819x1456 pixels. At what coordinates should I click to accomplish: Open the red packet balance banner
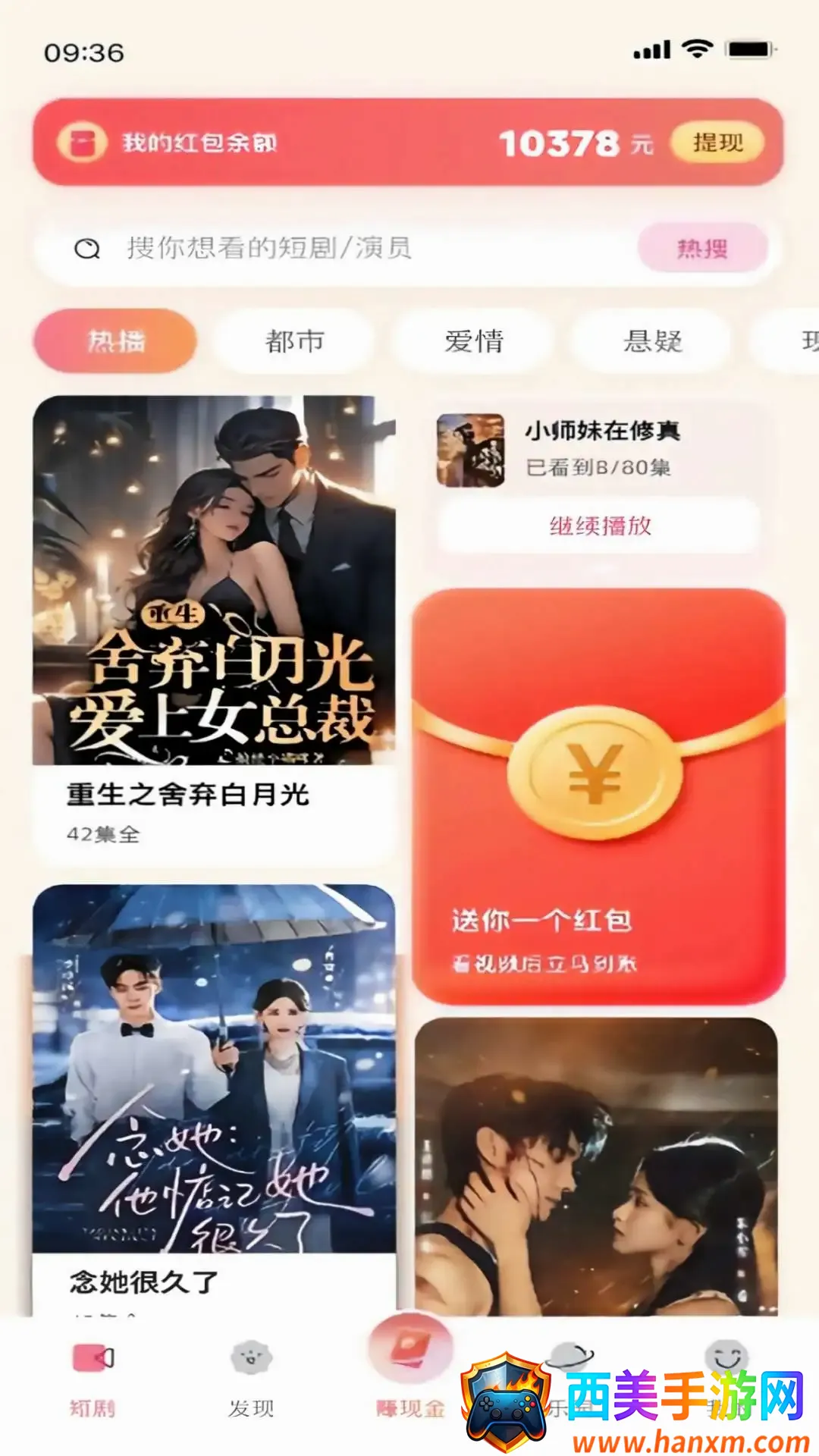coord(408,142)
